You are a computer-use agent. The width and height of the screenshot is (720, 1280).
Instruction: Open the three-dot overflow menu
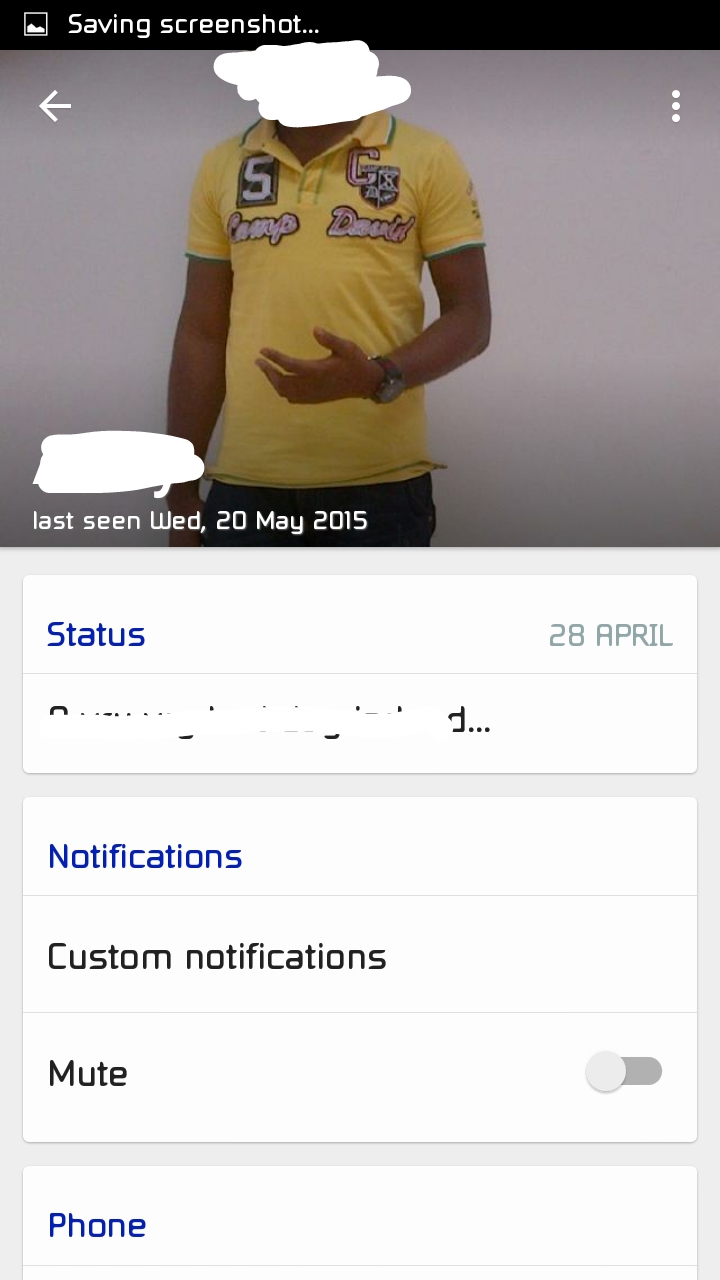click(x=676, y=106)
